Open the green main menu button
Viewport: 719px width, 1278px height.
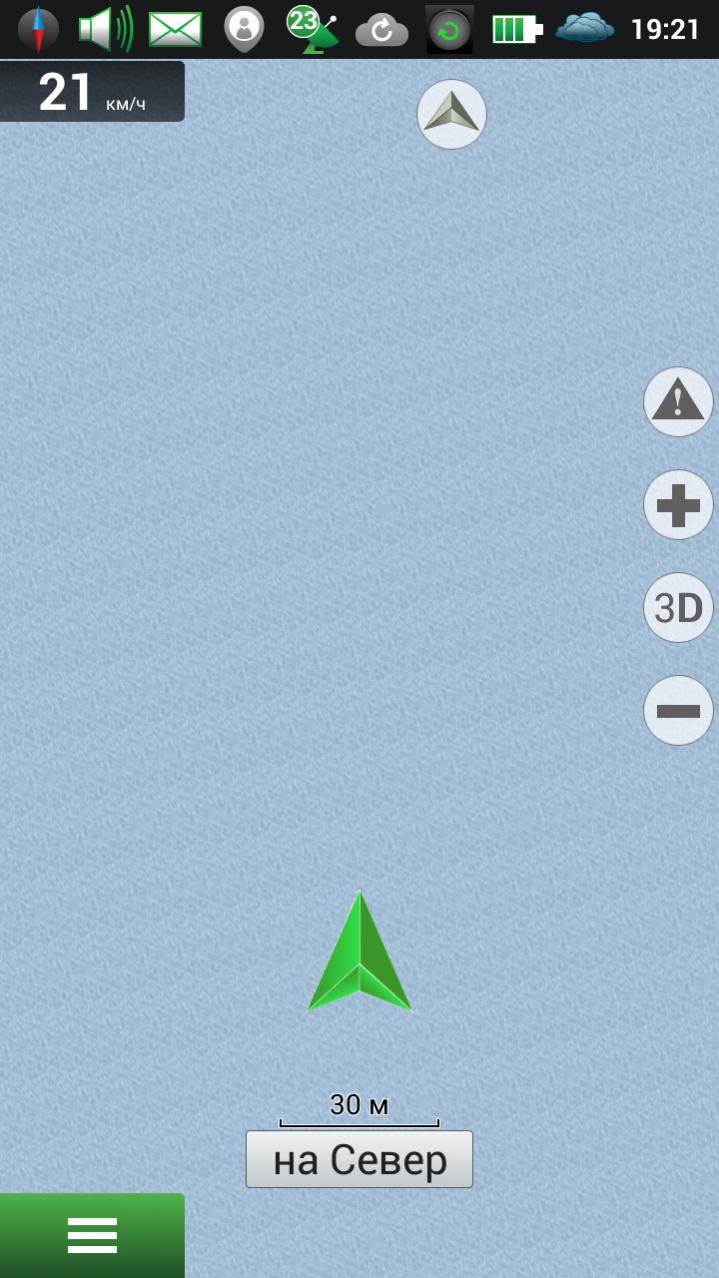[92, 1235]
